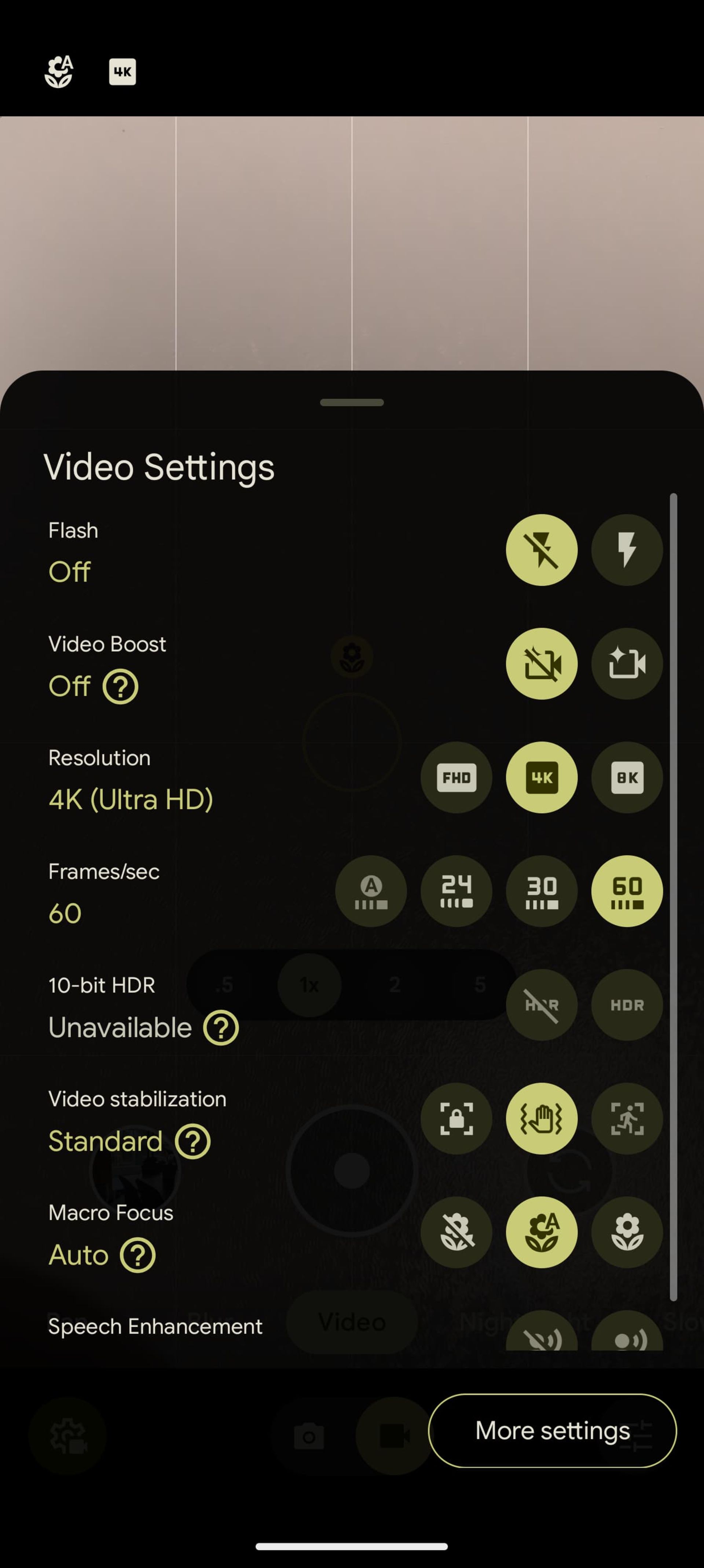Viewport: 704px width, 1568px height.
Task: Turn Macro Focus off
Action: click(456, 1232)
